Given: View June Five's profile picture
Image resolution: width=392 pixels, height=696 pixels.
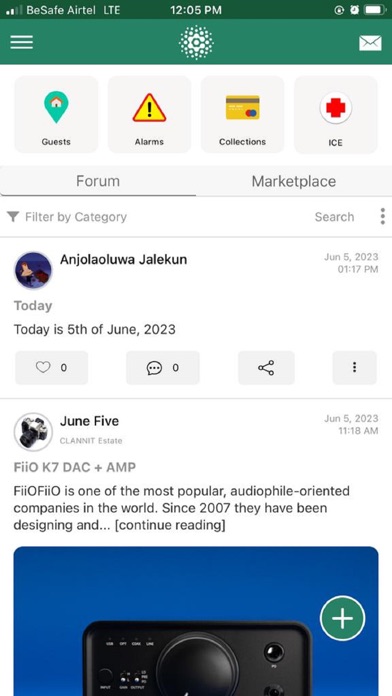Looking at the screenshot, I should 33,432.
